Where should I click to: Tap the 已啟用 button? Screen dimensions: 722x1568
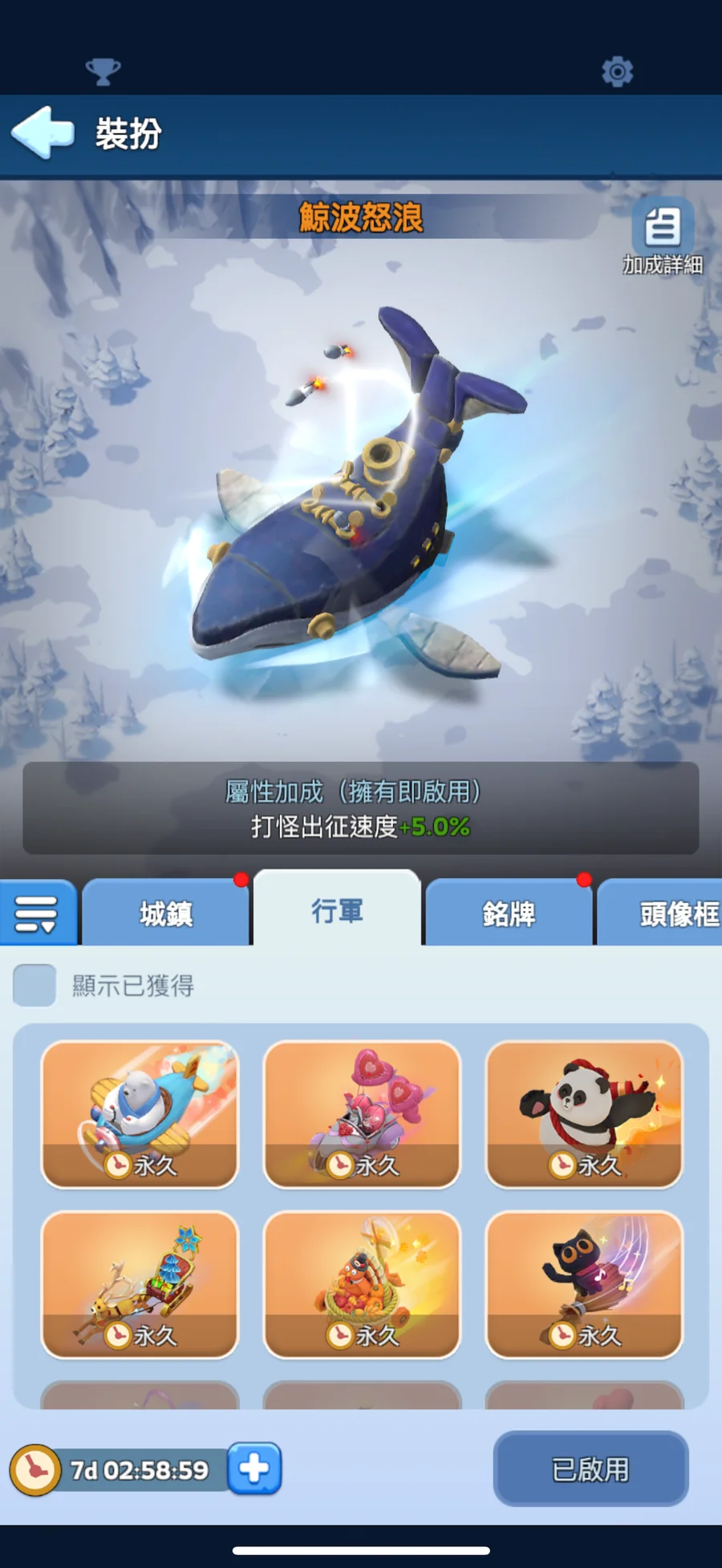[590, 1469]
